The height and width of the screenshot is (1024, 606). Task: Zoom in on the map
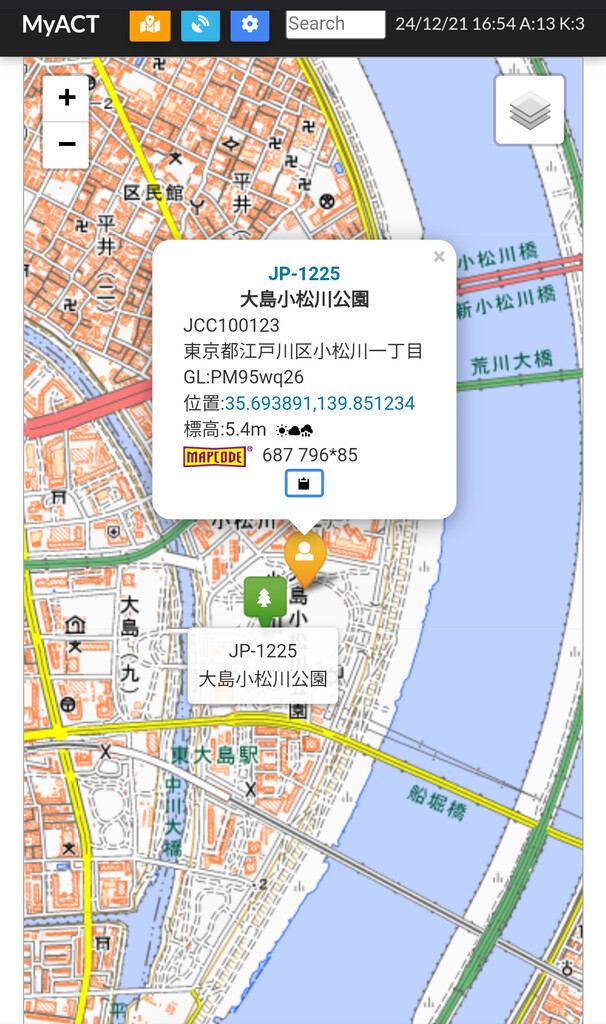[66, 98]
